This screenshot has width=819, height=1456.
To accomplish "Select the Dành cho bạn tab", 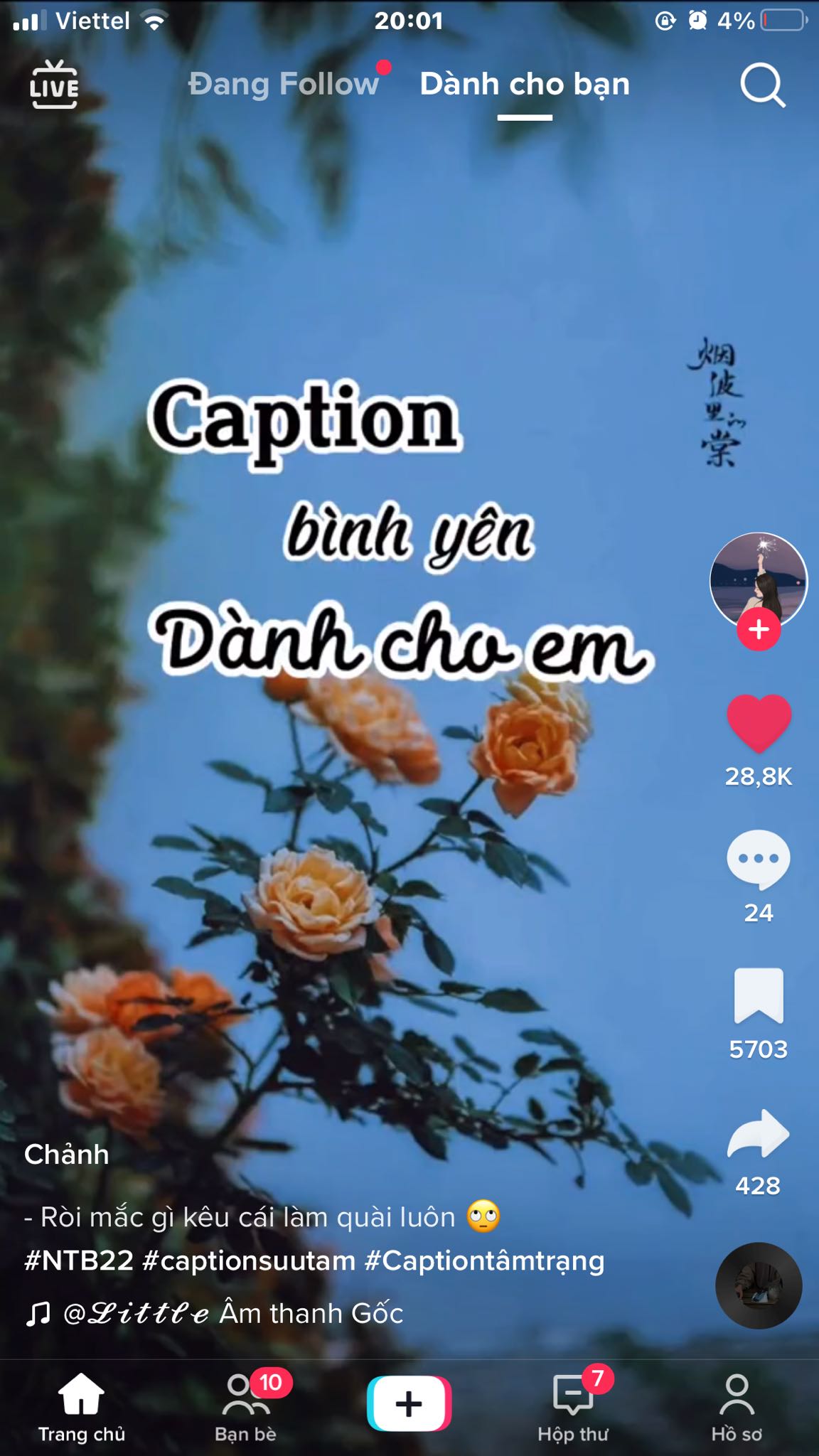I will pos(525,84).
